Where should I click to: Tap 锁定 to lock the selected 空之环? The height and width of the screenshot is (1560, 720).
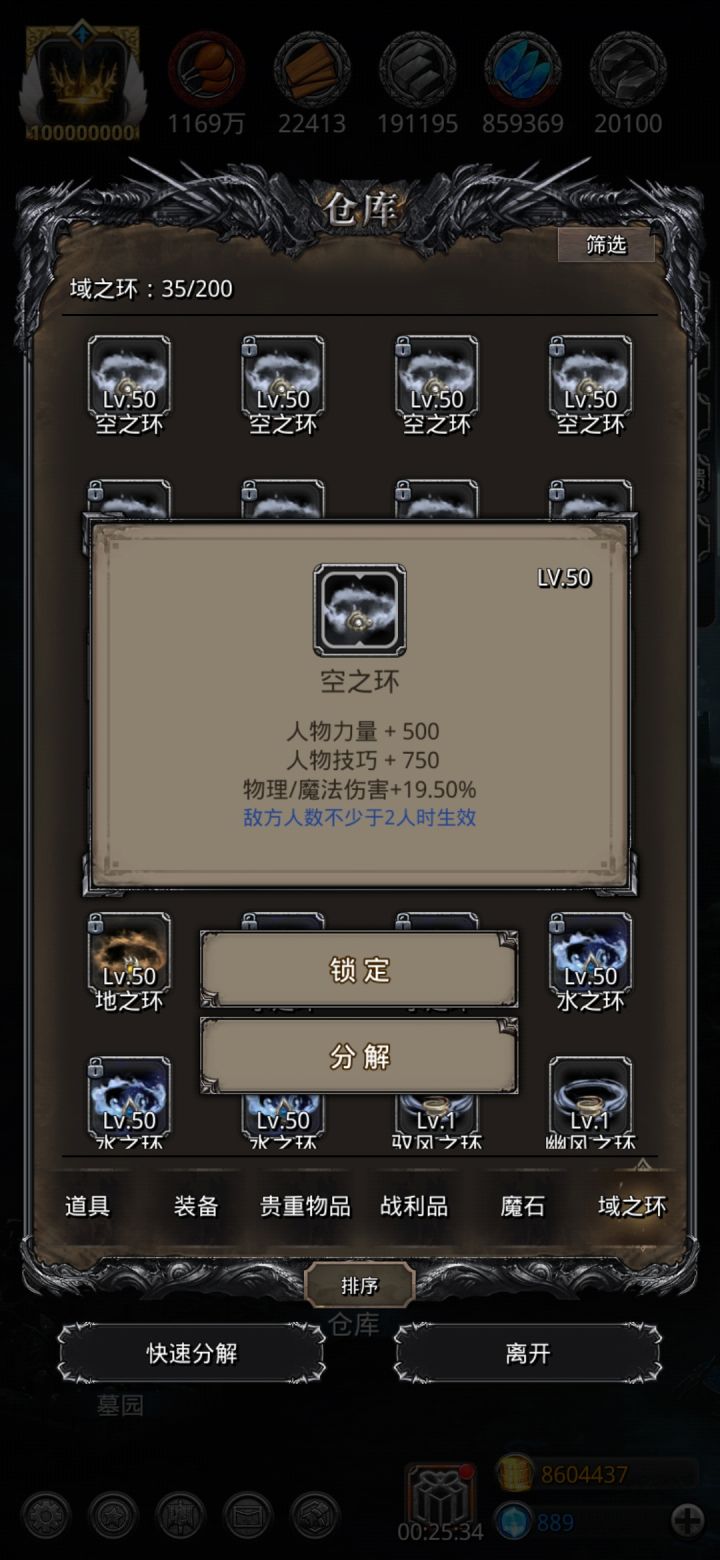(358, 968)
